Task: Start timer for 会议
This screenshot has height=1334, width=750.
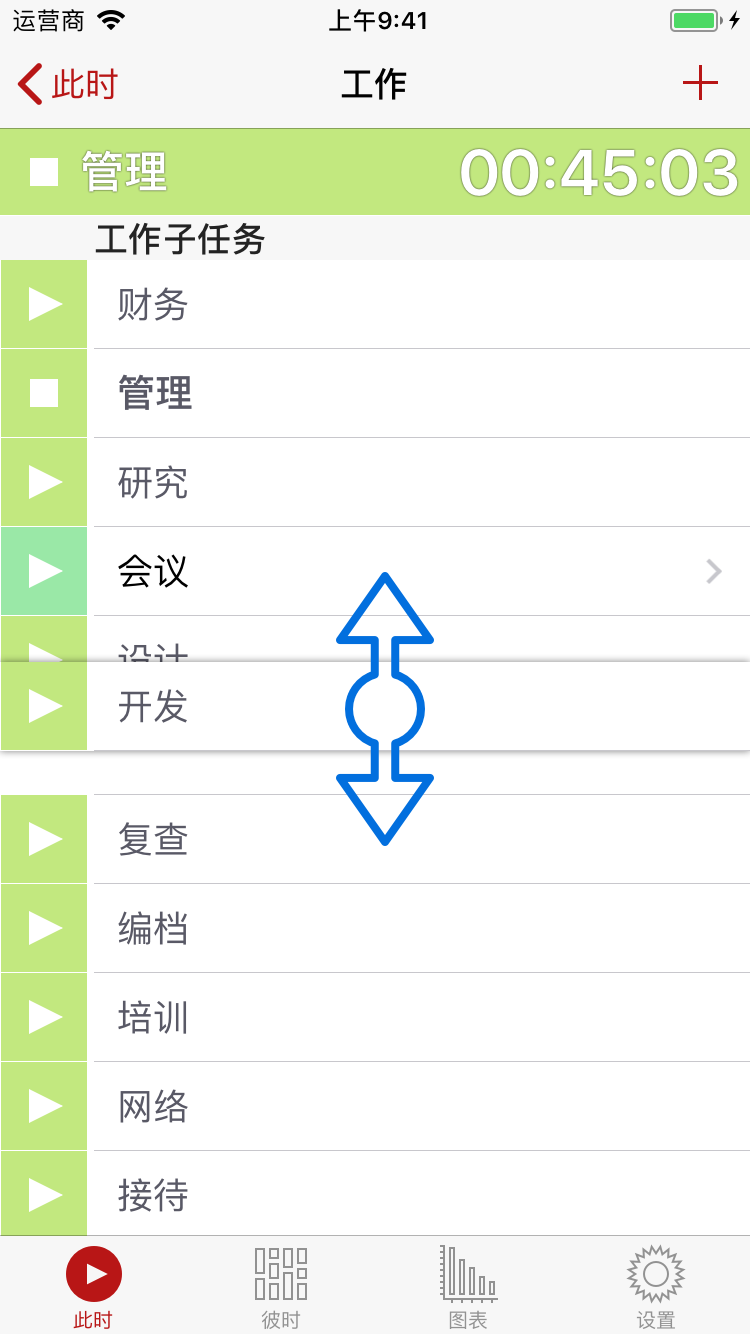Action: 44,571
